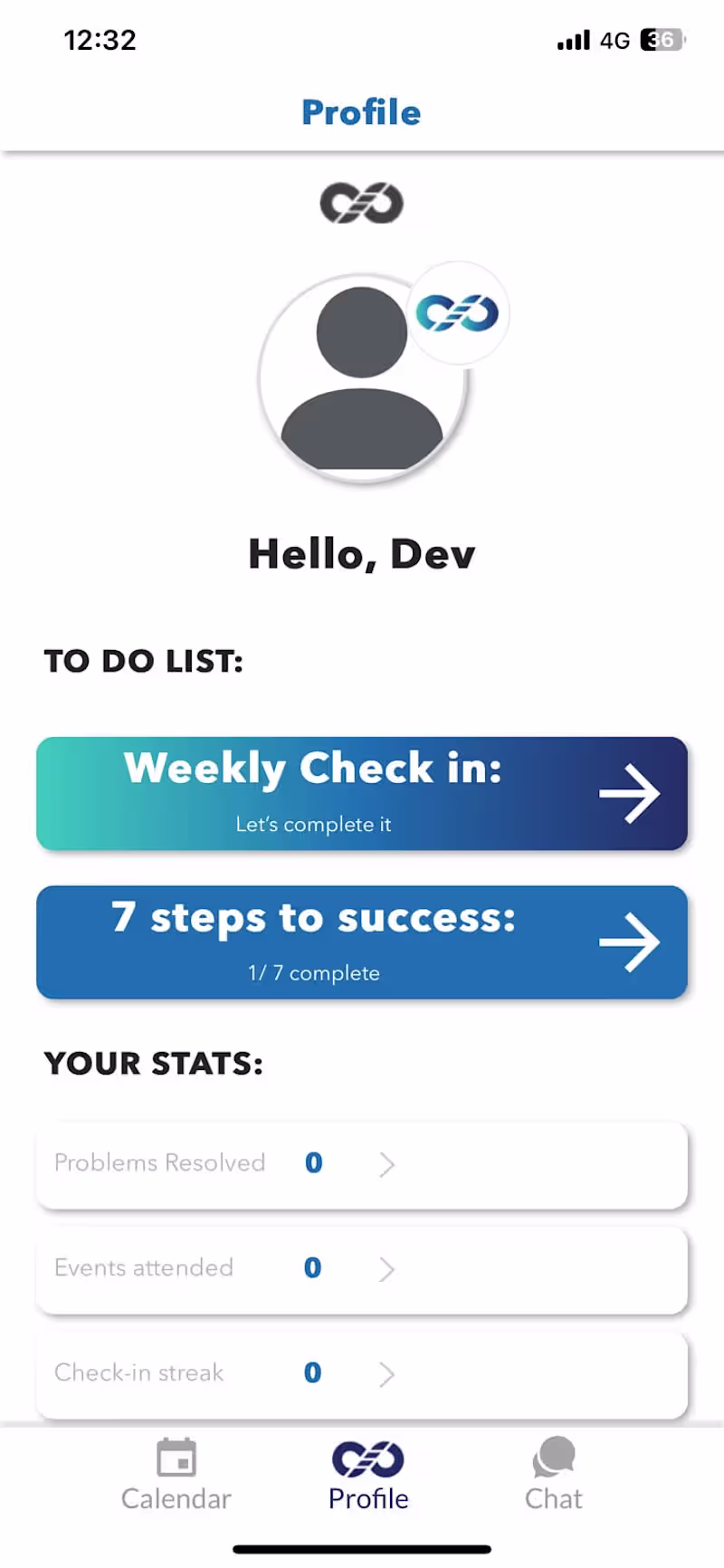This screenshot has height=1568, width=724.
Task: Tap the profile avatar picture
Action: (362, 380)
